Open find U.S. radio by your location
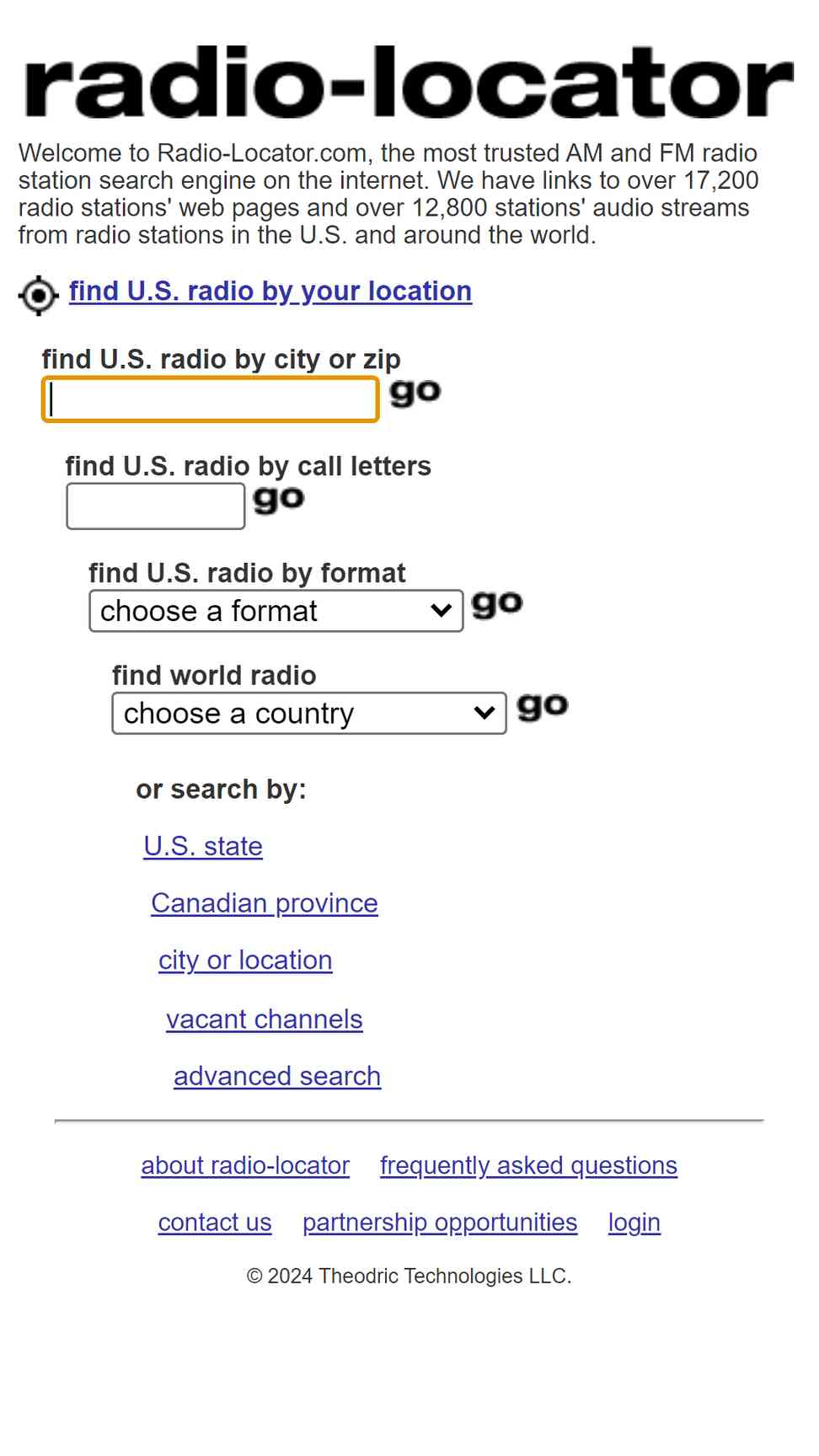Screen dimensions: 819x1456 pyautogui.click(x=270, y=292)
